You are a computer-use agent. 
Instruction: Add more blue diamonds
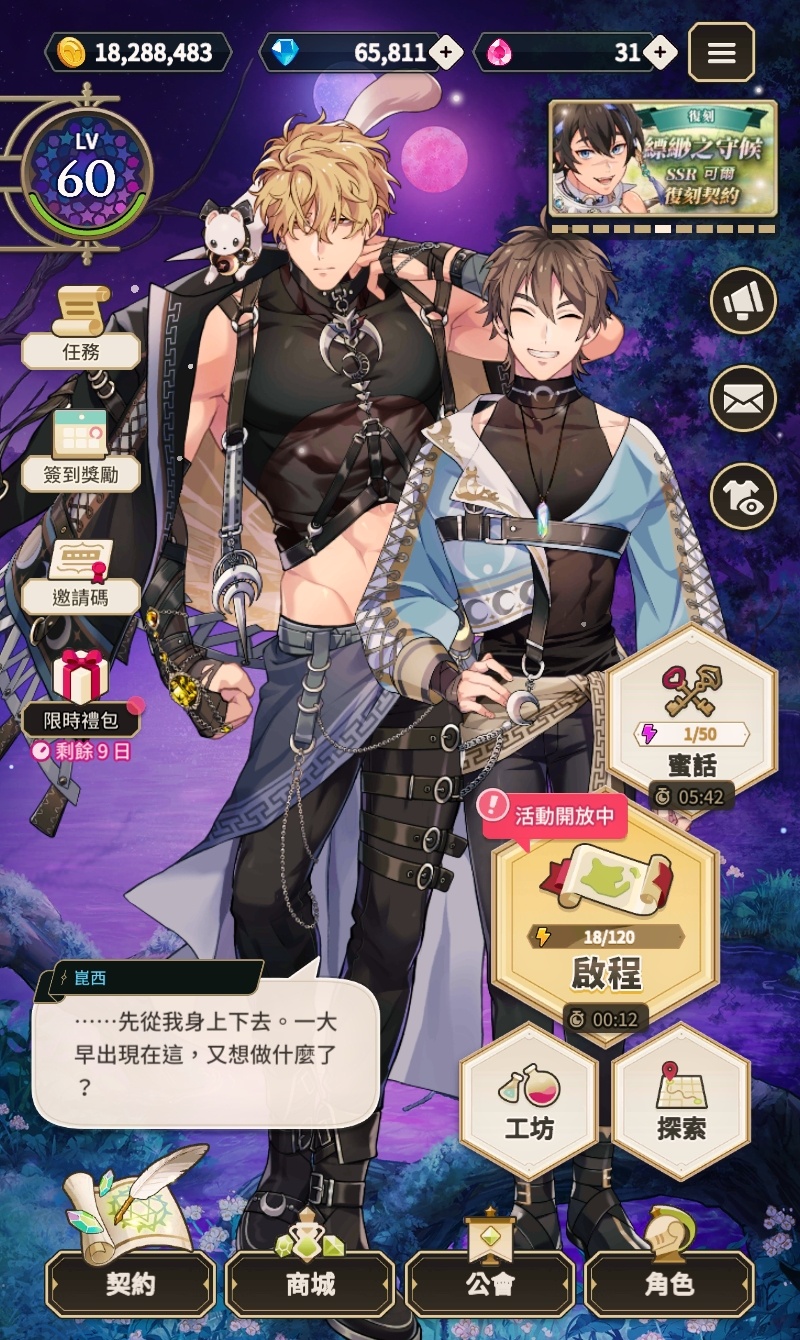[446, 52]
